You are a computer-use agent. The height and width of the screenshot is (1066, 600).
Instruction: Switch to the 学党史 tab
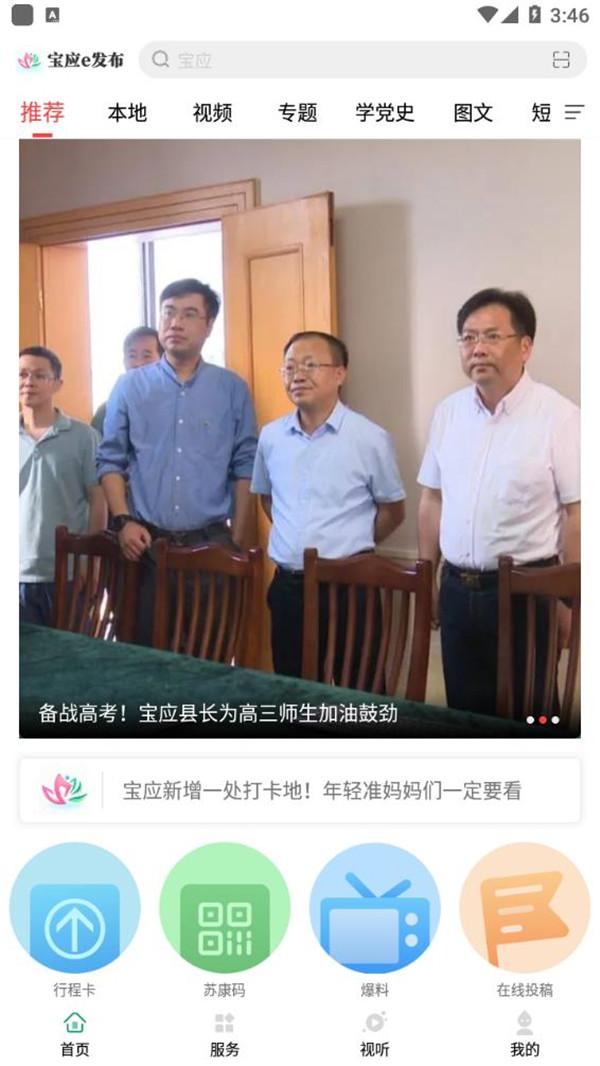point(385,113)
